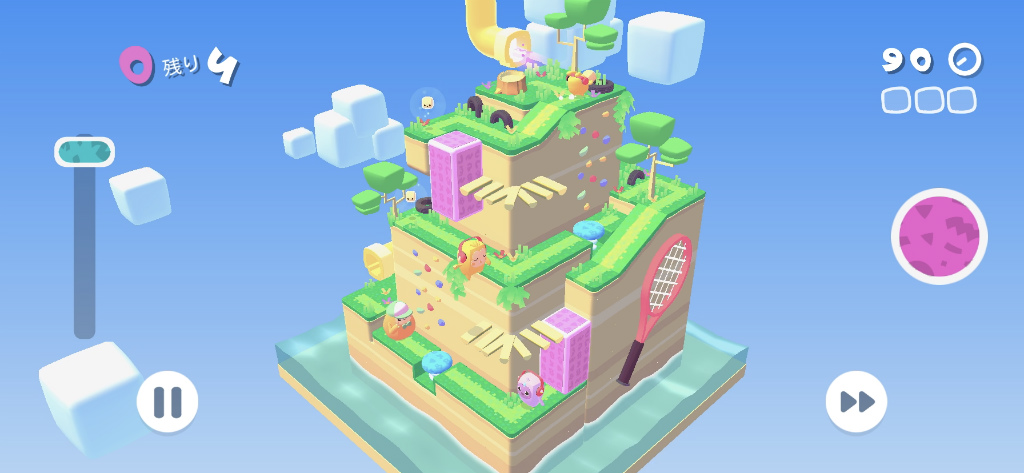
Task: Pause the game
Action: (167, 402)
